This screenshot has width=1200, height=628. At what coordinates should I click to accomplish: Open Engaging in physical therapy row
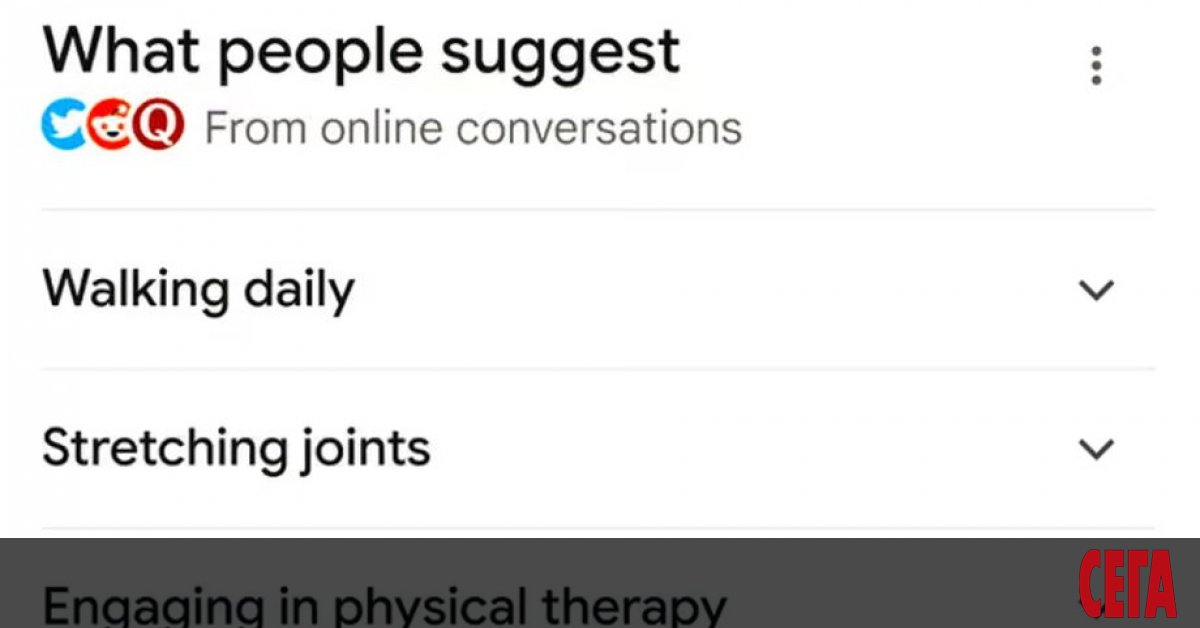386,605
